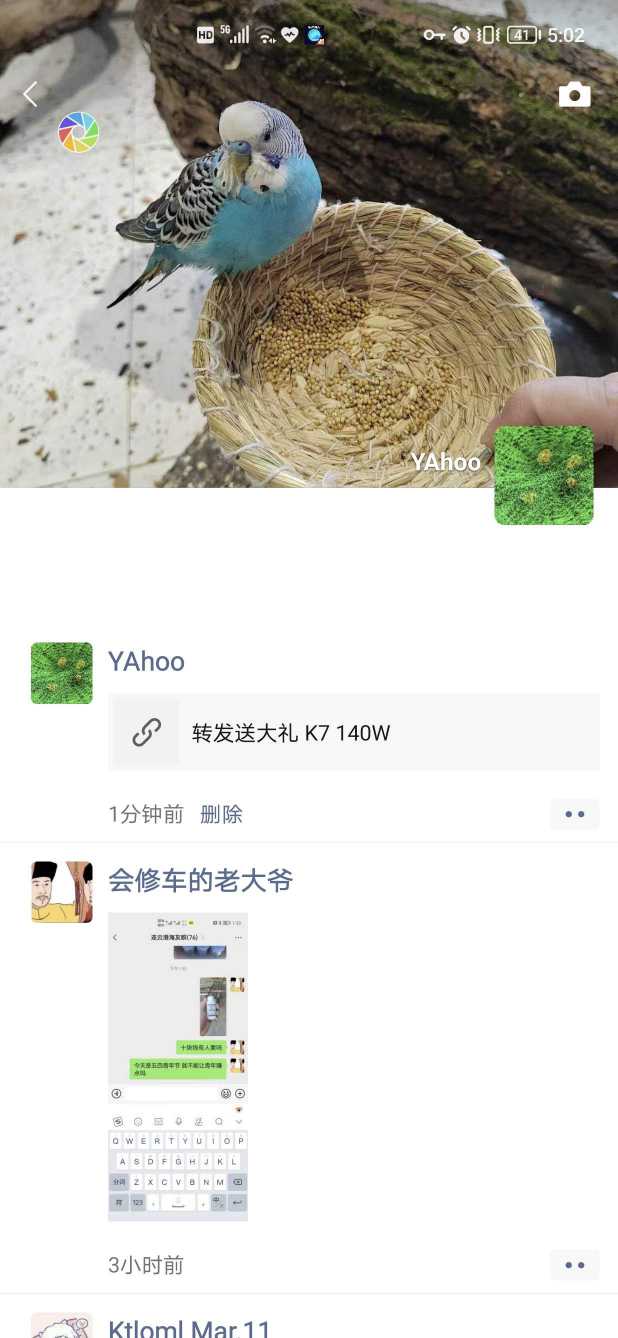Tap the colorful shutter icon near top left
Viewport: 618px width, 1338px height.
(78, 132)
